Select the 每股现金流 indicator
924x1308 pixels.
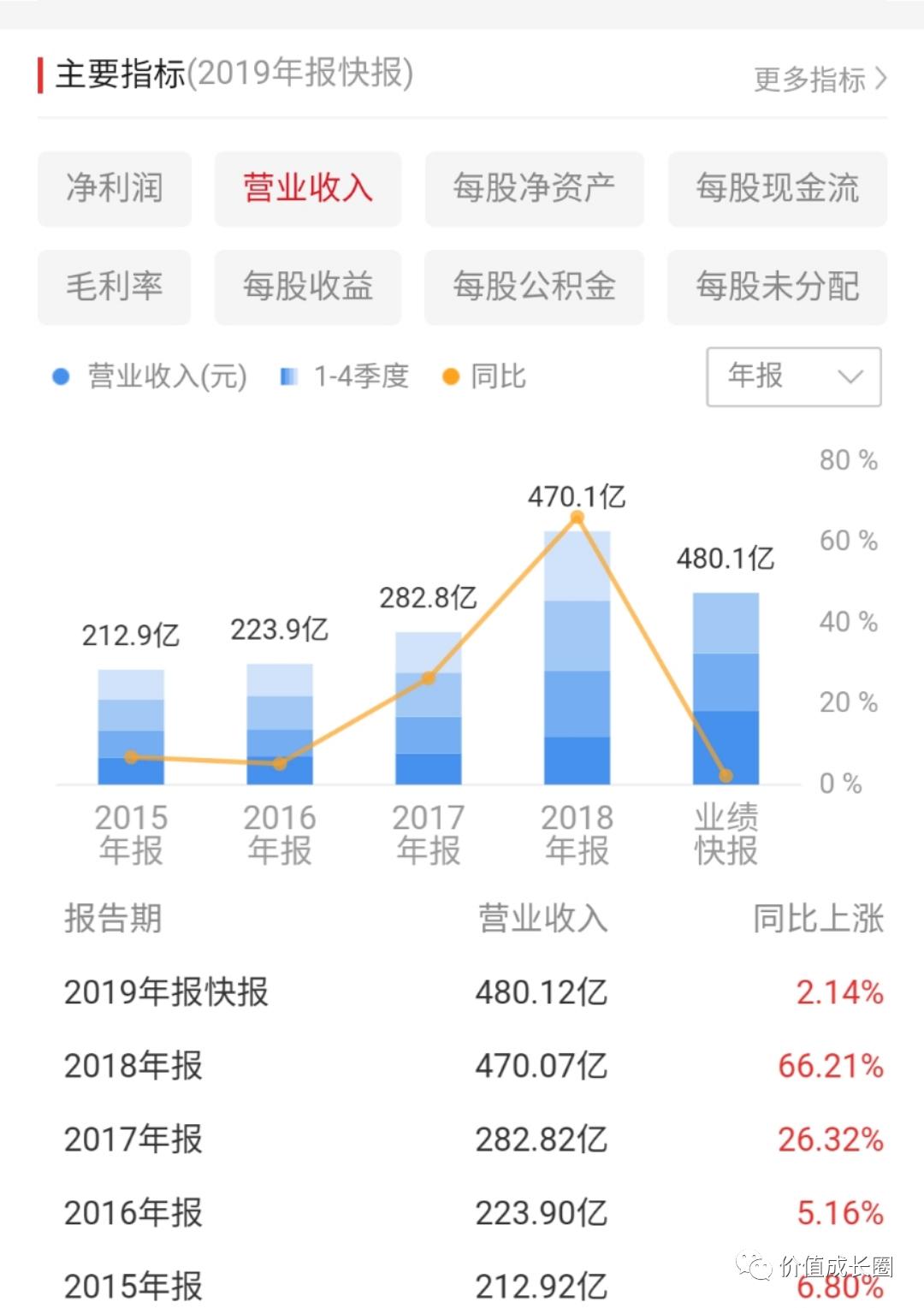(777, 189)
